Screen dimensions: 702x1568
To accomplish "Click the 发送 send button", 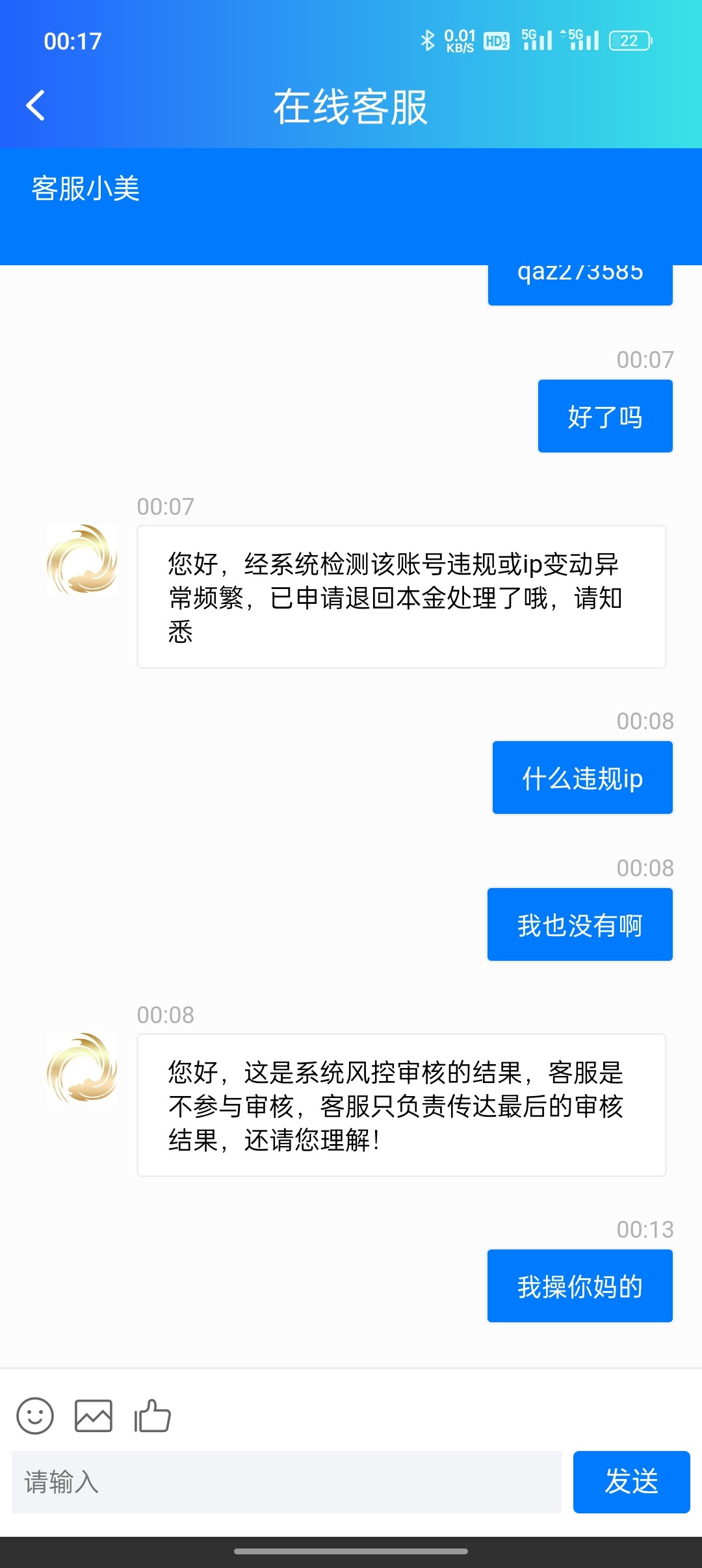I will tap(630, 1484).
